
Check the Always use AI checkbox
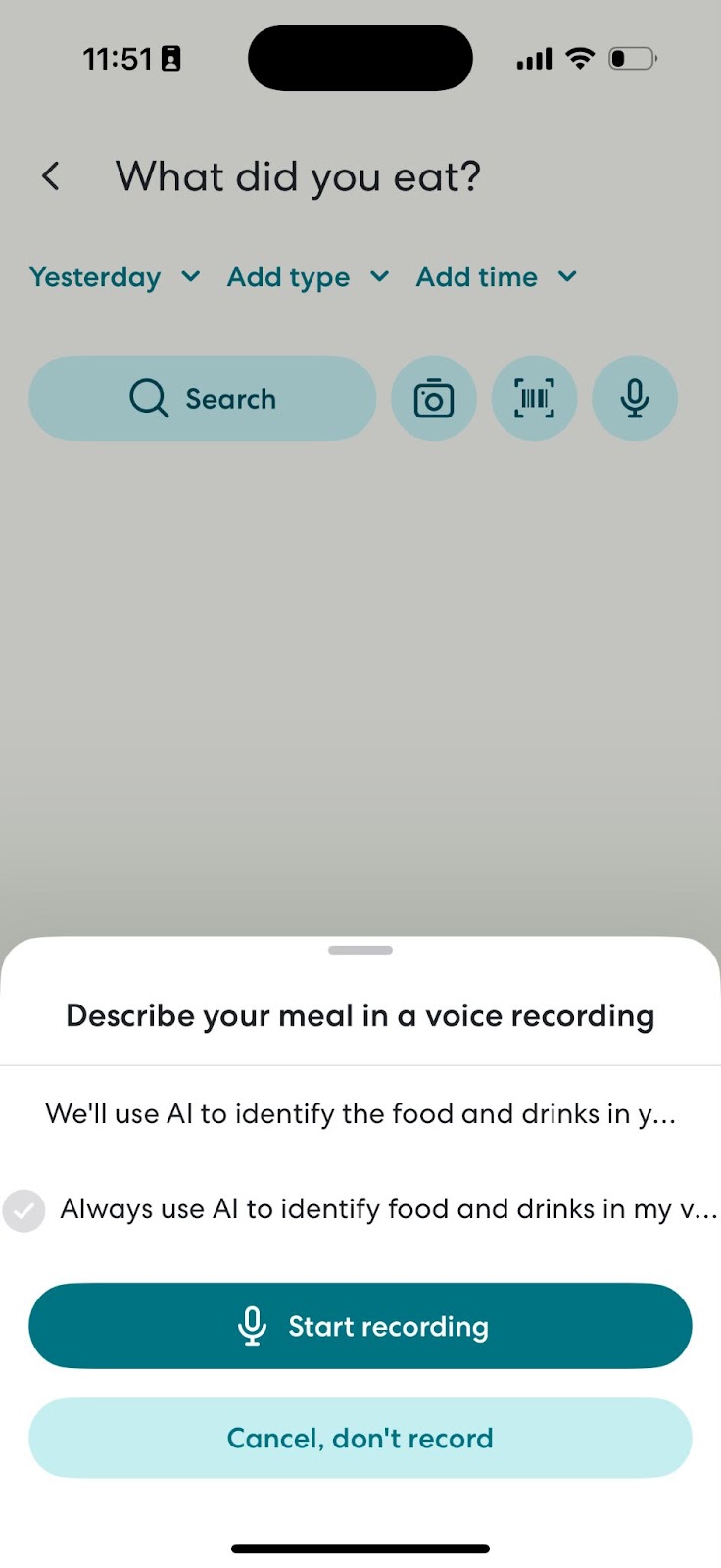(24, 1210)
